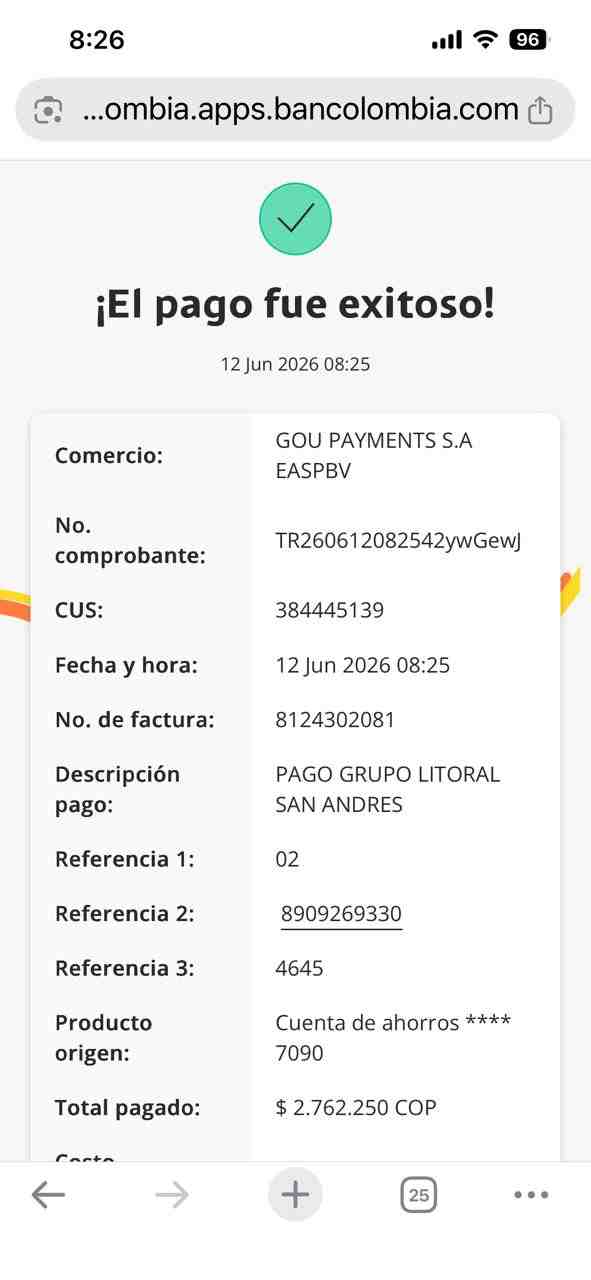This screenshot has height=1280, width=591.
Task: Open the tab switcher showing 25 tabs
Action: pyautogui.click(x=419, y=1194)
